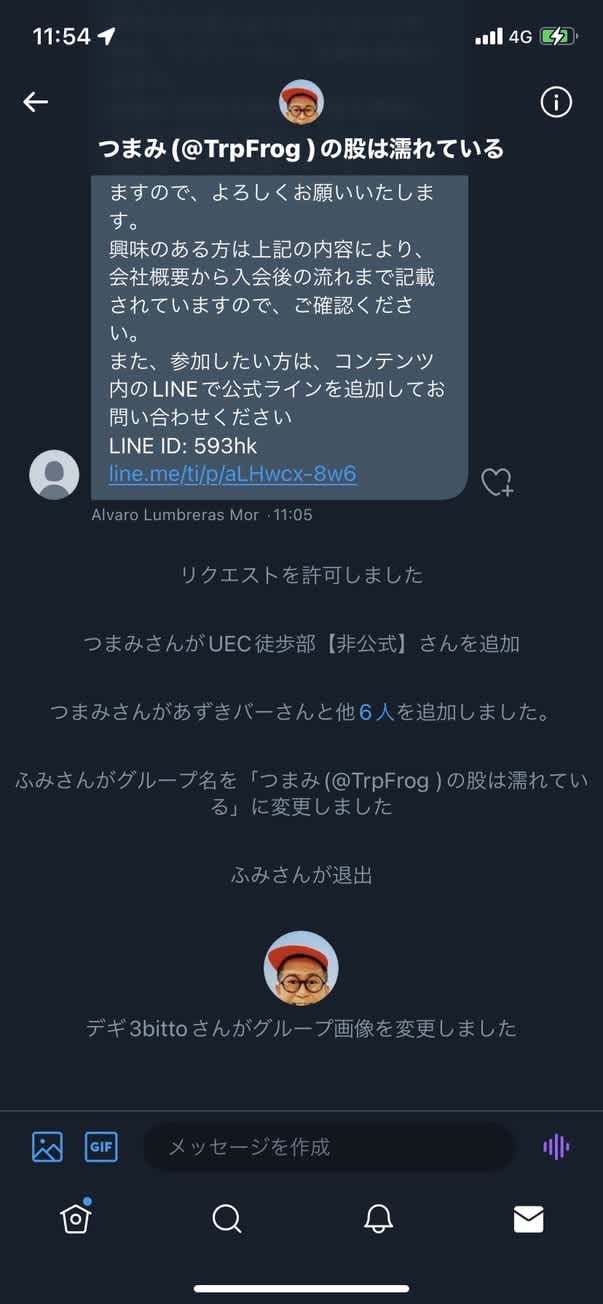
Task: Add a heart reaction to the message
Action: (x=497, y=482)
